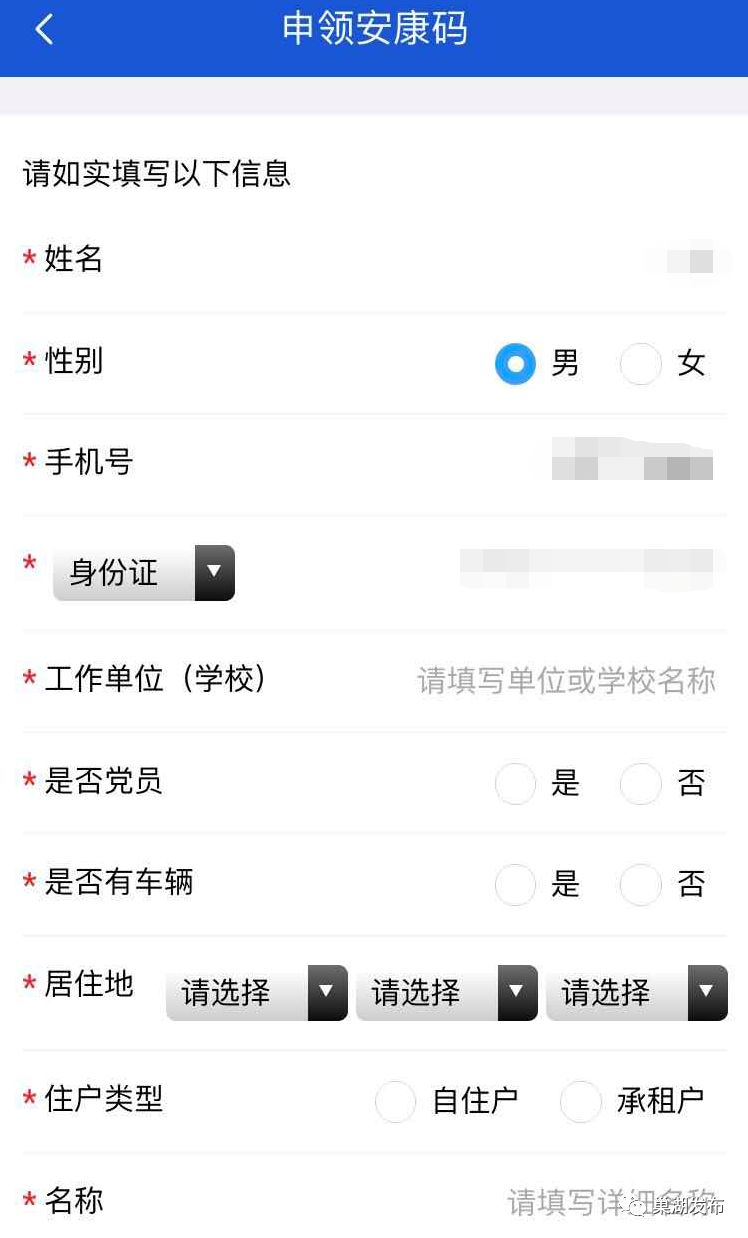Tap the 手机号 input field
The image size is (748, 1238).
[x=632, y=464]
